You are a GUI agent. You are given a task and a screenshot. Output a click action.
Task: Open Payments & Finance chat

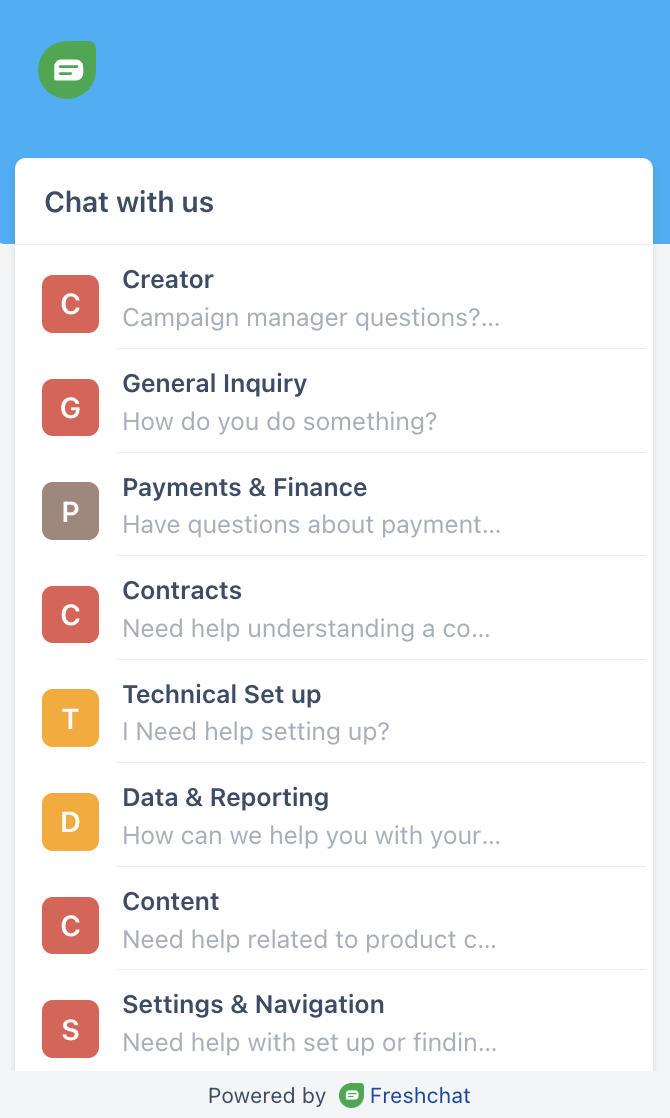pos(334,505)
